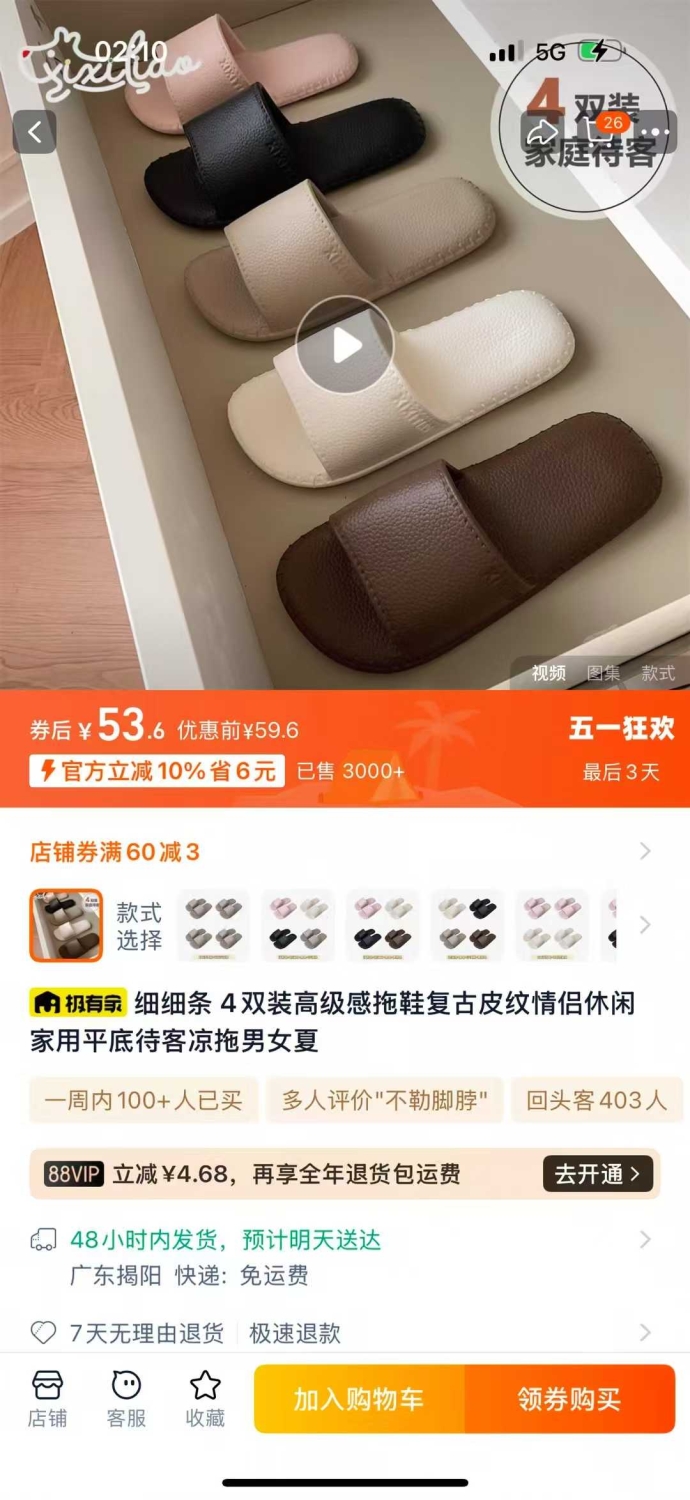Tap the 多人评价"不勒脚脖" chip
This screenshot has width=690, height=1500.
coord(384,1101)
